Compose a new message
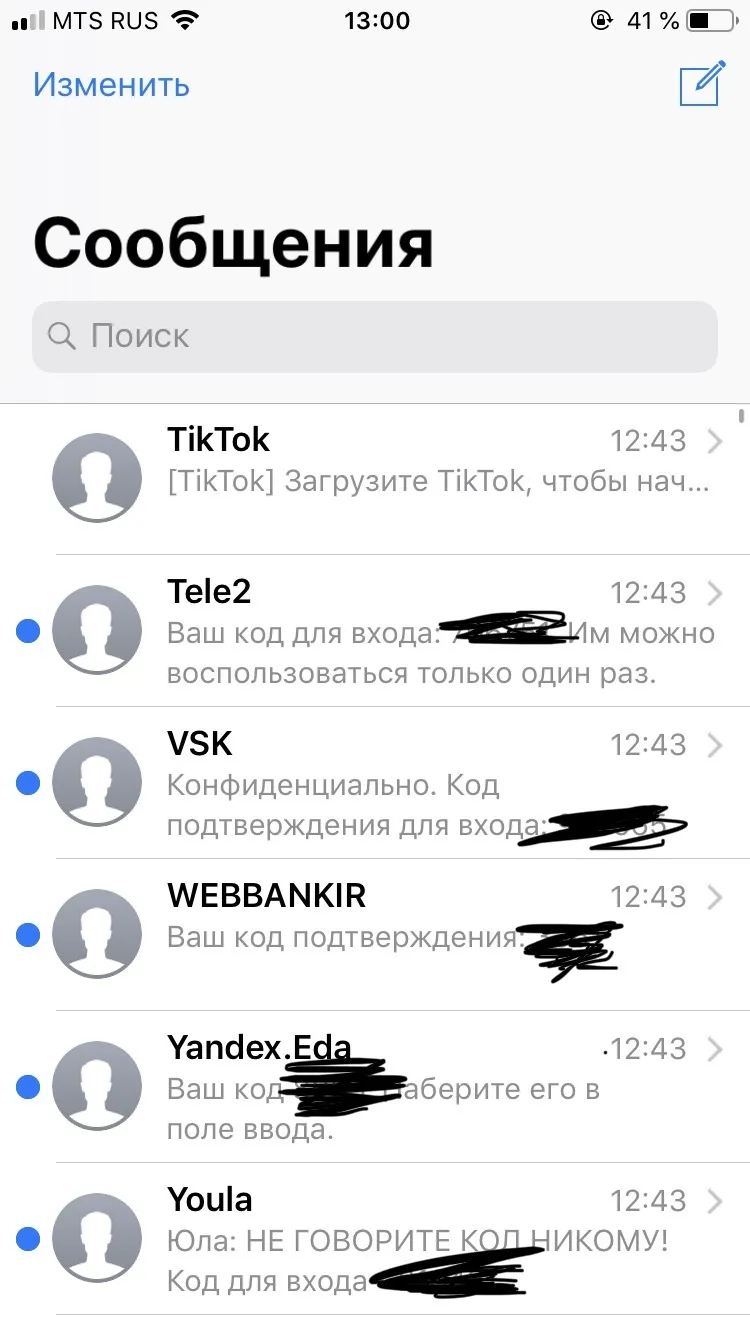The image size is (750, 1334). pyautogui.click(x=701, y=84)
